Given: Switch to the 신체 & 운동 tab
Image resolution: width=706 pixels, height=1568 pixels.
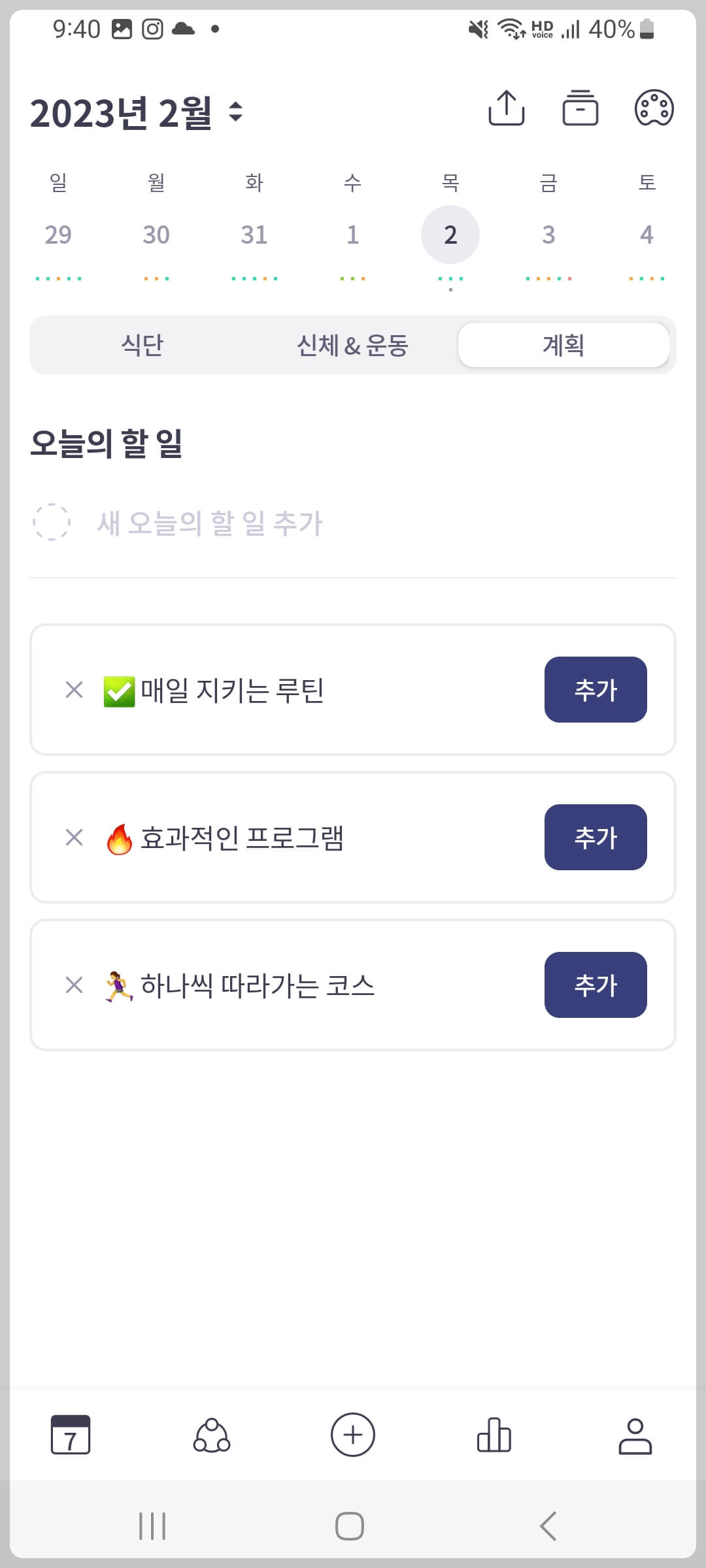Looking at the screenshot, I should coord(353,345).
